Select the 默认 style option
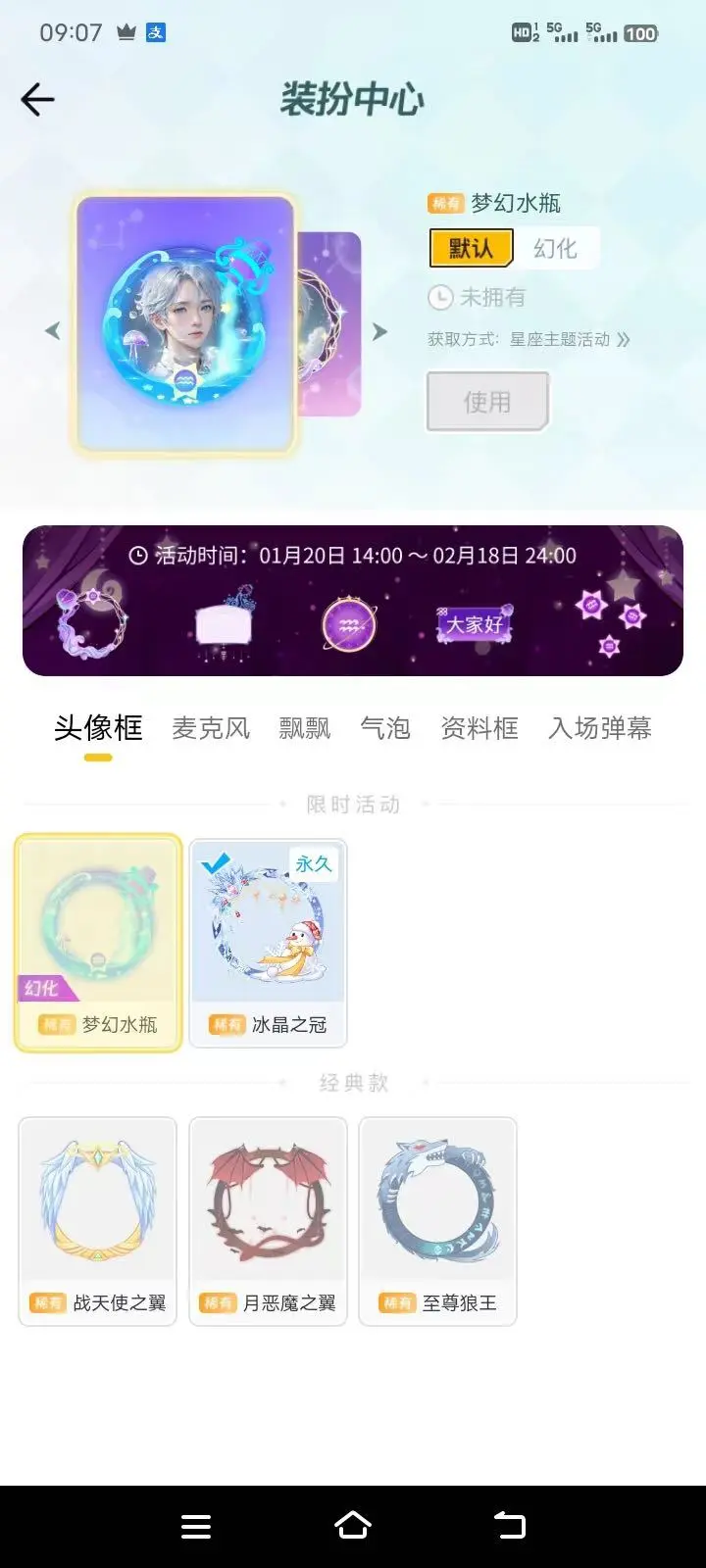This screenshot has height=1568, width=706. [x=472, y=248]
